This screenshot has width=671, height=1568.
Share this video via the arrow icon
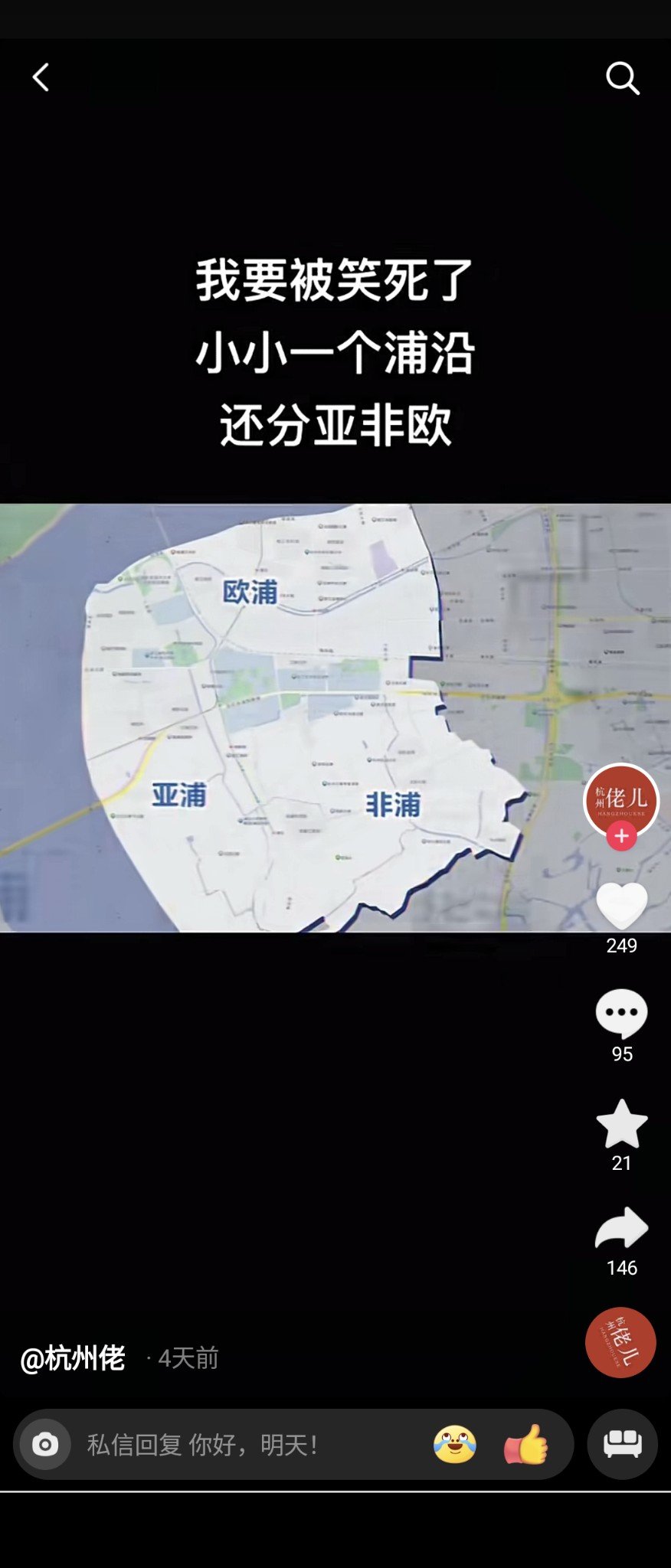[x=621, y=1228]
